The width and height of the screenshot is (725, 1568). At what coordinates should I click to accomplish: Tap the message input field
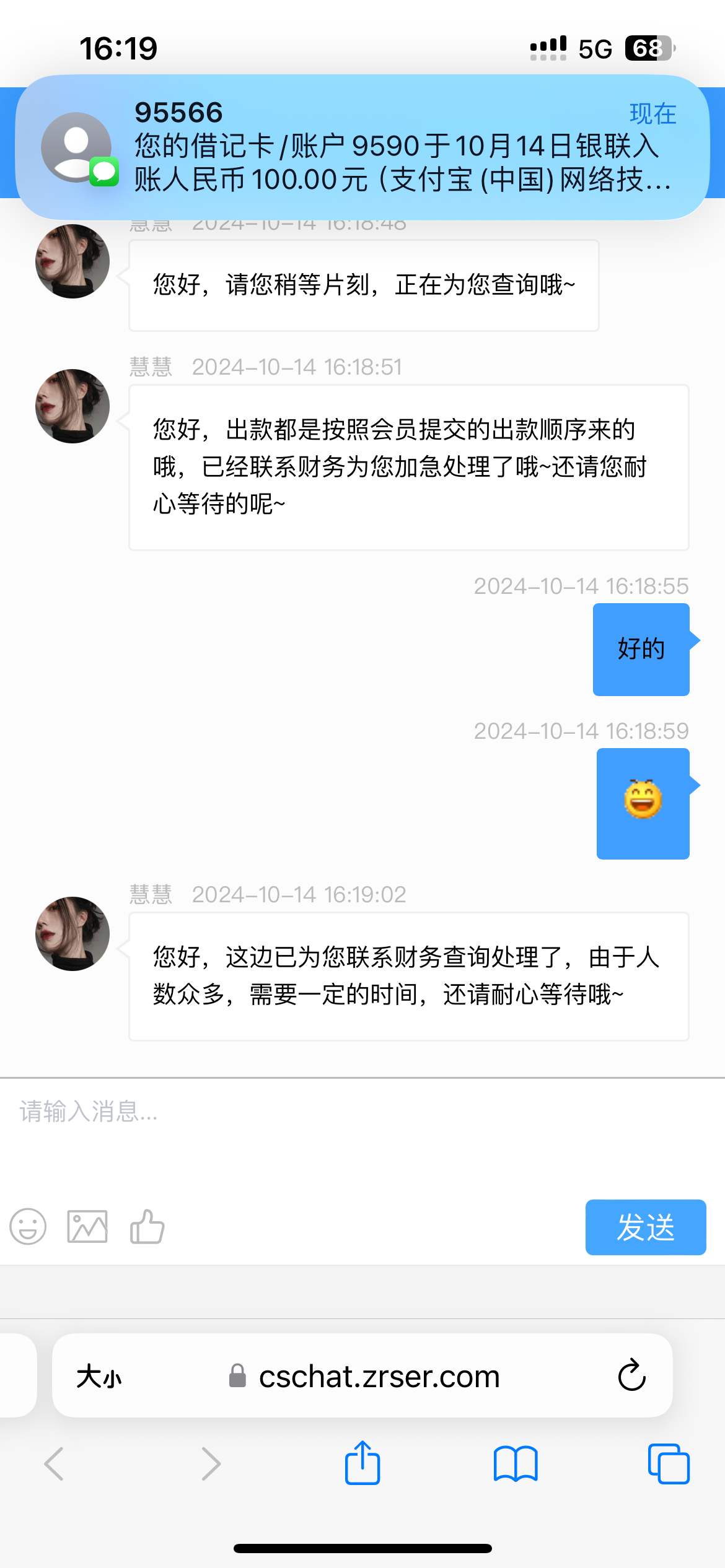[362, 1133]
